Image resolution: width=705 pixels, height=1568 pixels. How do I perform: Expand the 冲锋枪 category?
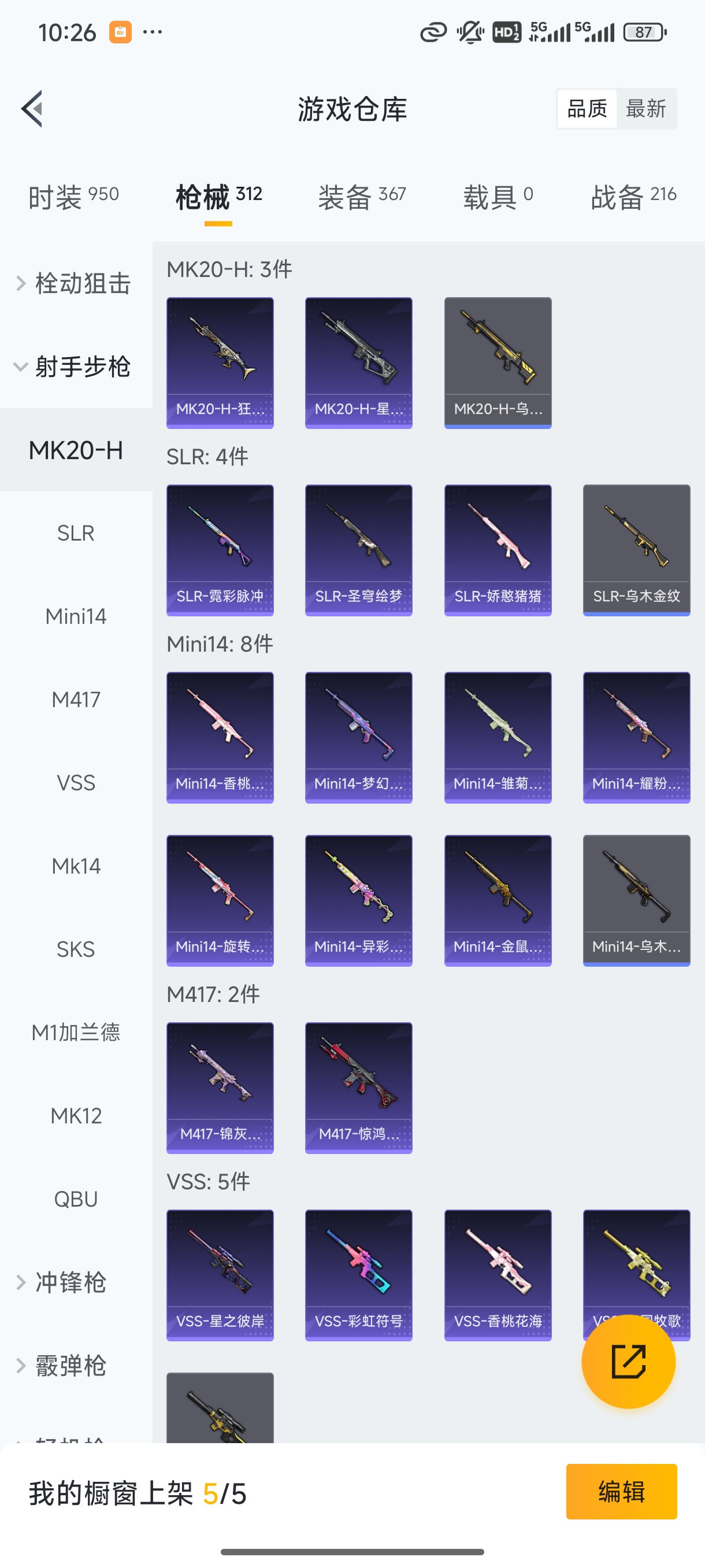[x=71, y=1282]
